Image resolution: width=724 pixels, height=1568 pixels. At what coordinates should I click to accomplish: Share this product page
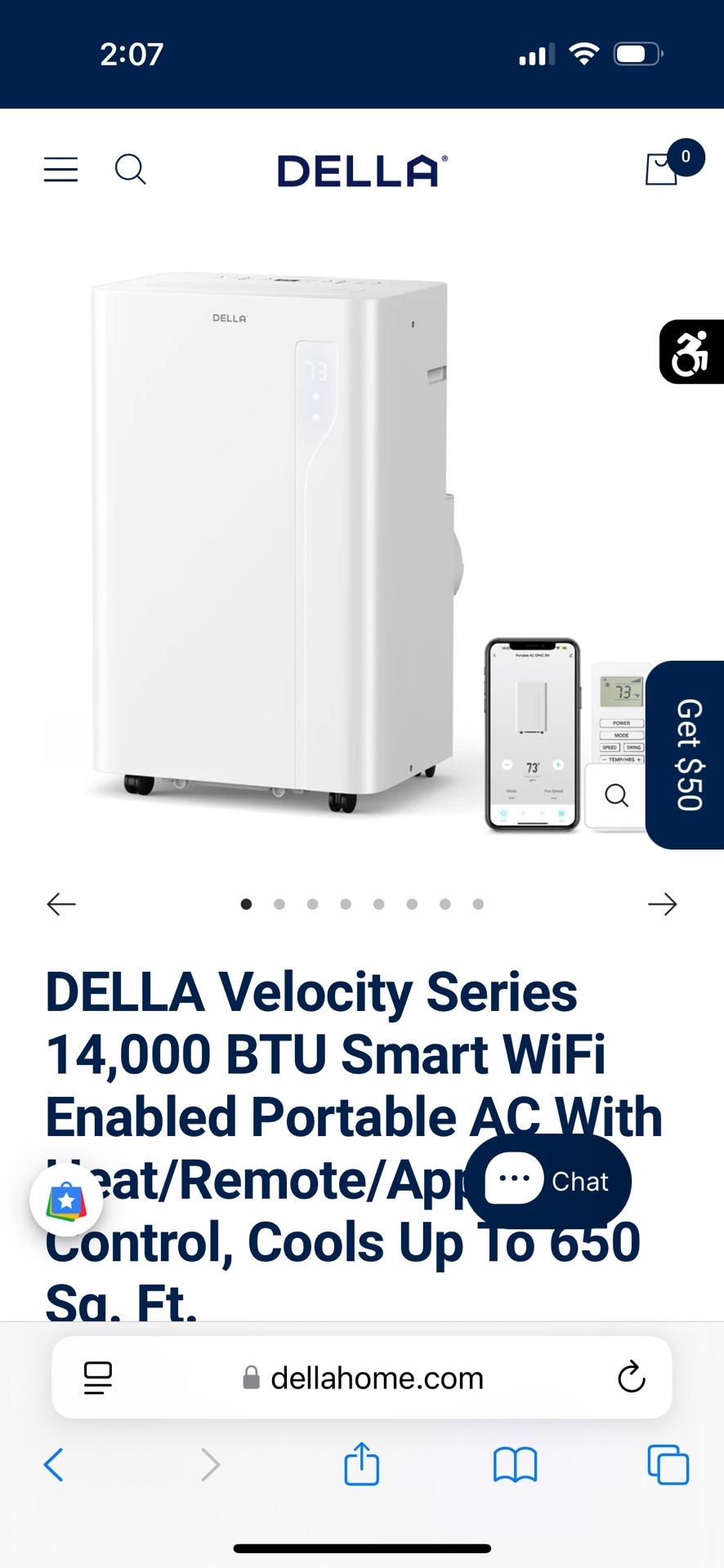361,1463
